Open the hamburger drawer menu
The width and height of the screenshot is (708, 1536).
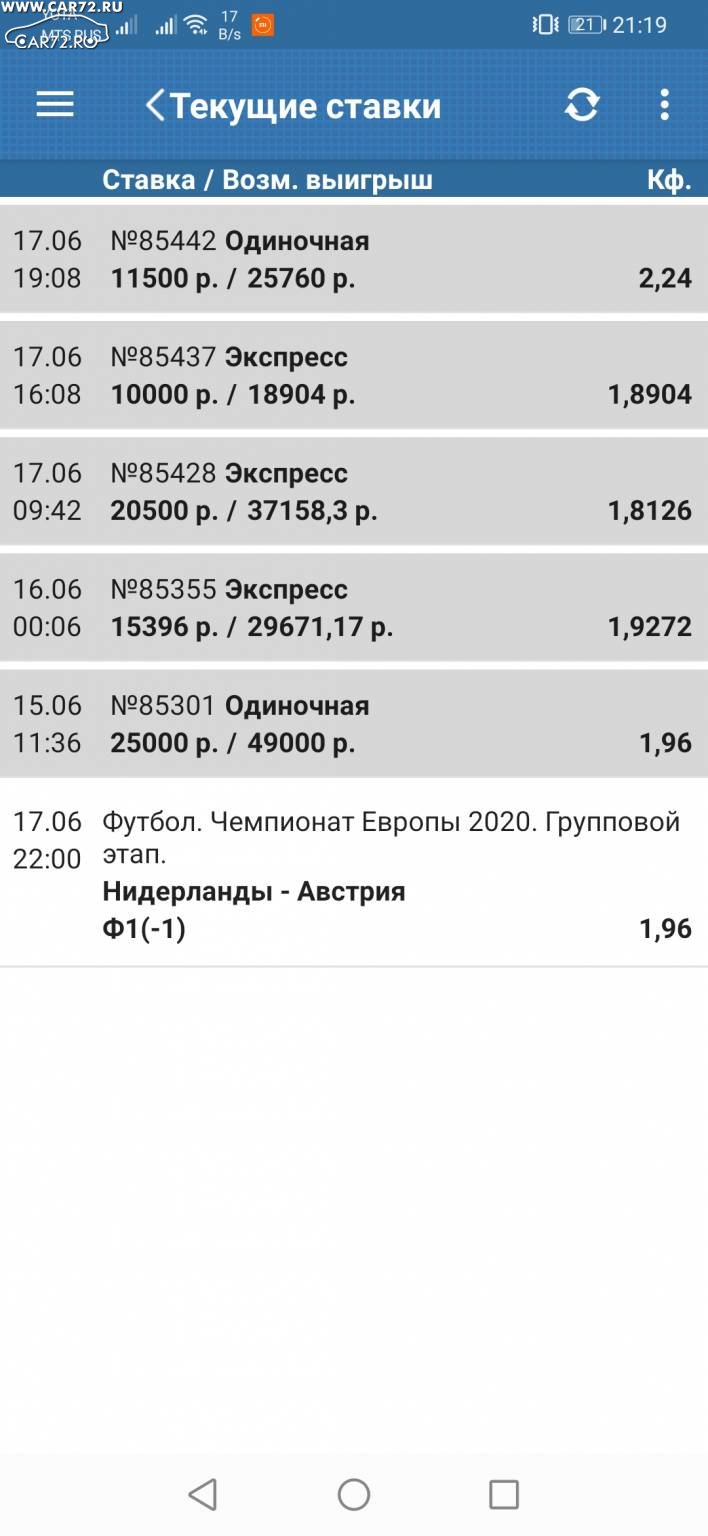[55, 105]
